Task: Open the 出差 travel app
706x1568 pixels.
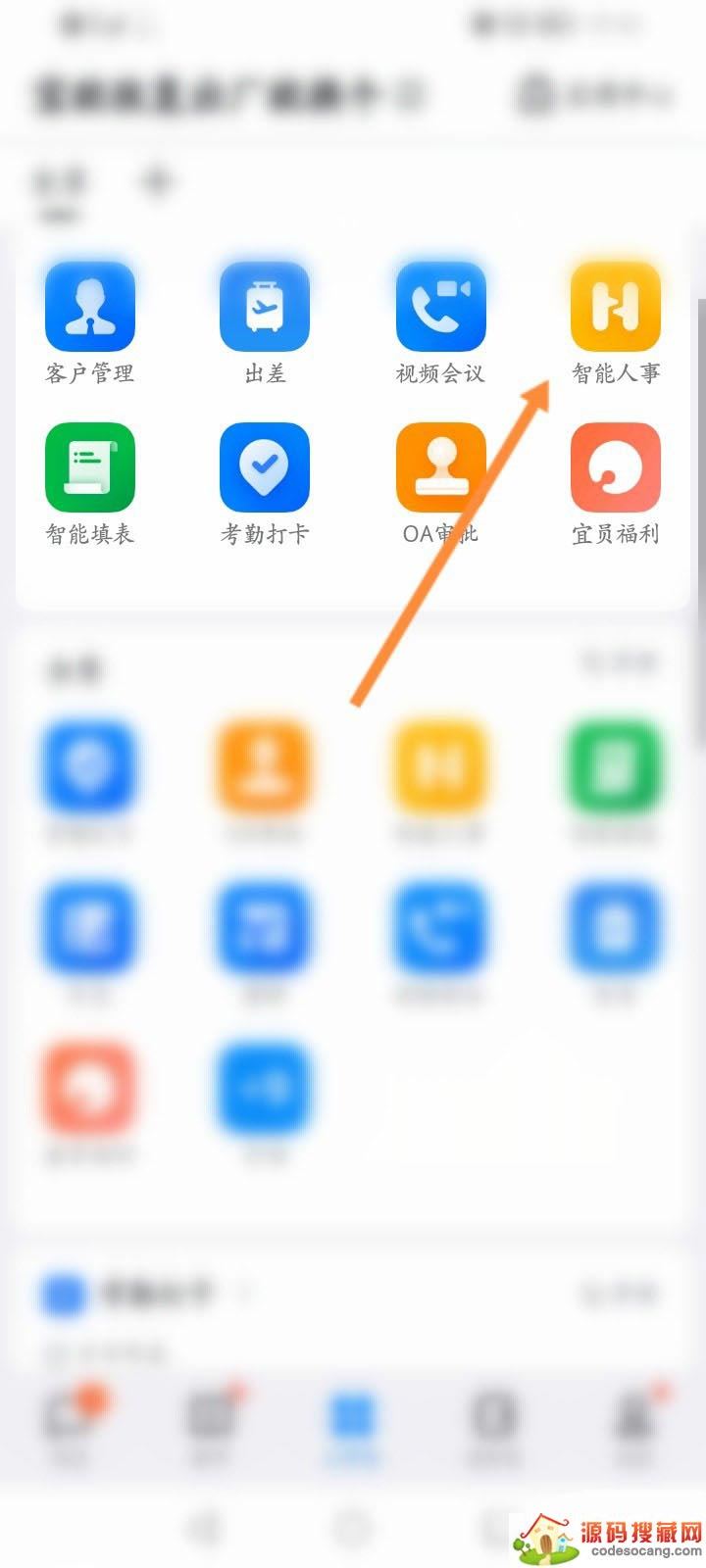Action: [265, 307]
